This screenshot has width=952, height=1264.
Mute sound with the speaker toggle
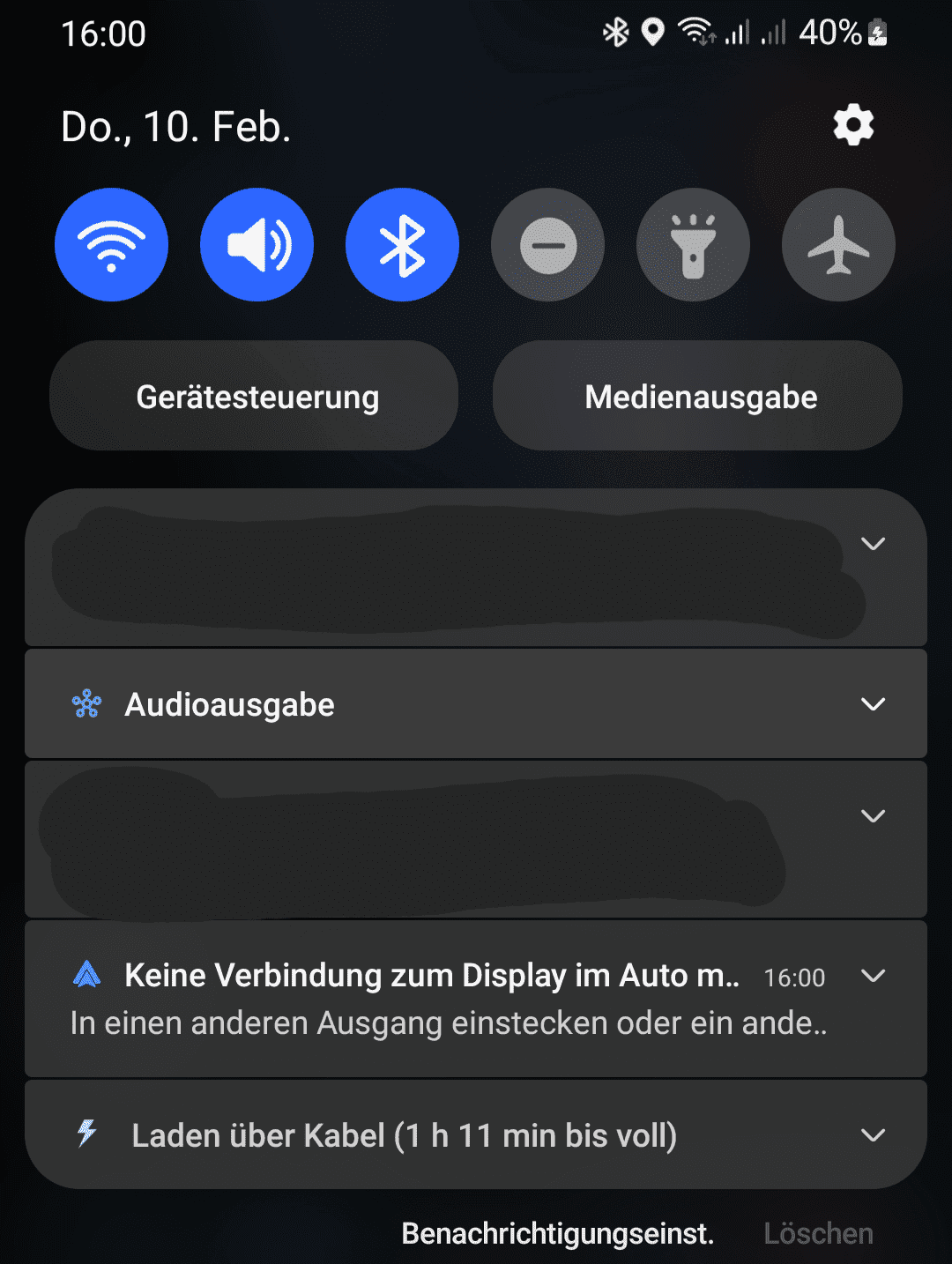[257, 244]
